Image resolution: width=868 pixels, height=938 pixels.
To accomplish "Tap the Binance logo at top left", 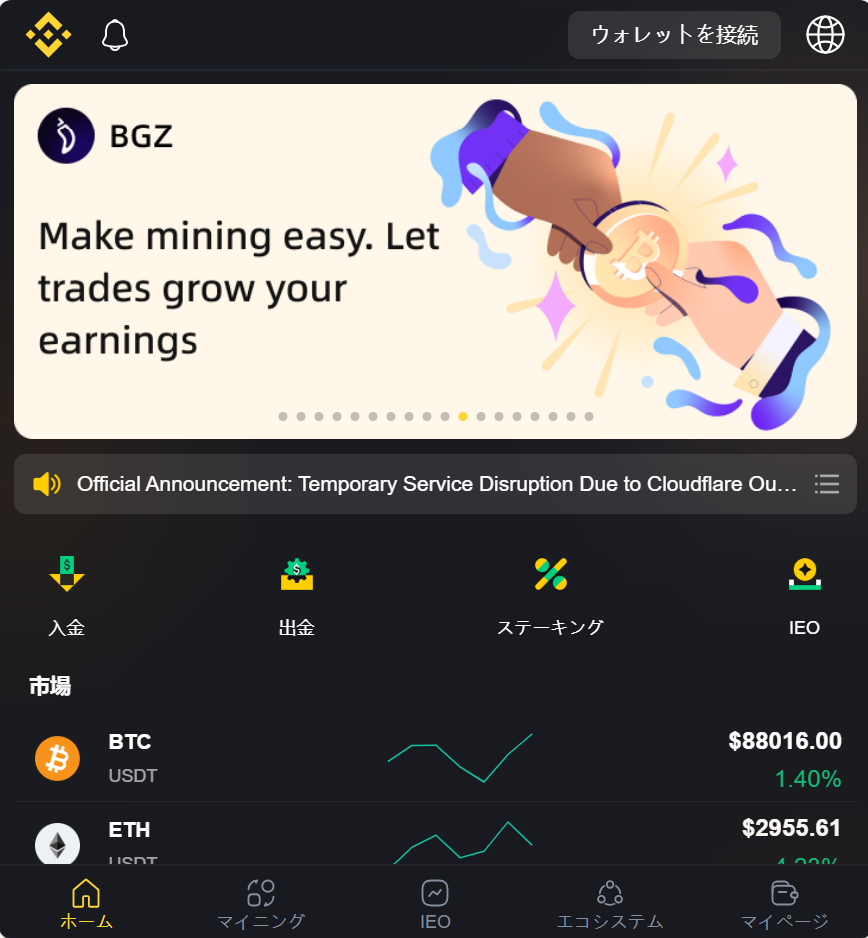I will (x=48, y=35).
